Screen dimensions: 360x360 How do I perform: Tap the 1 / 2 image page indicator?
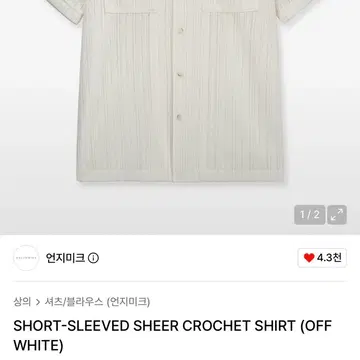[310, 215]
